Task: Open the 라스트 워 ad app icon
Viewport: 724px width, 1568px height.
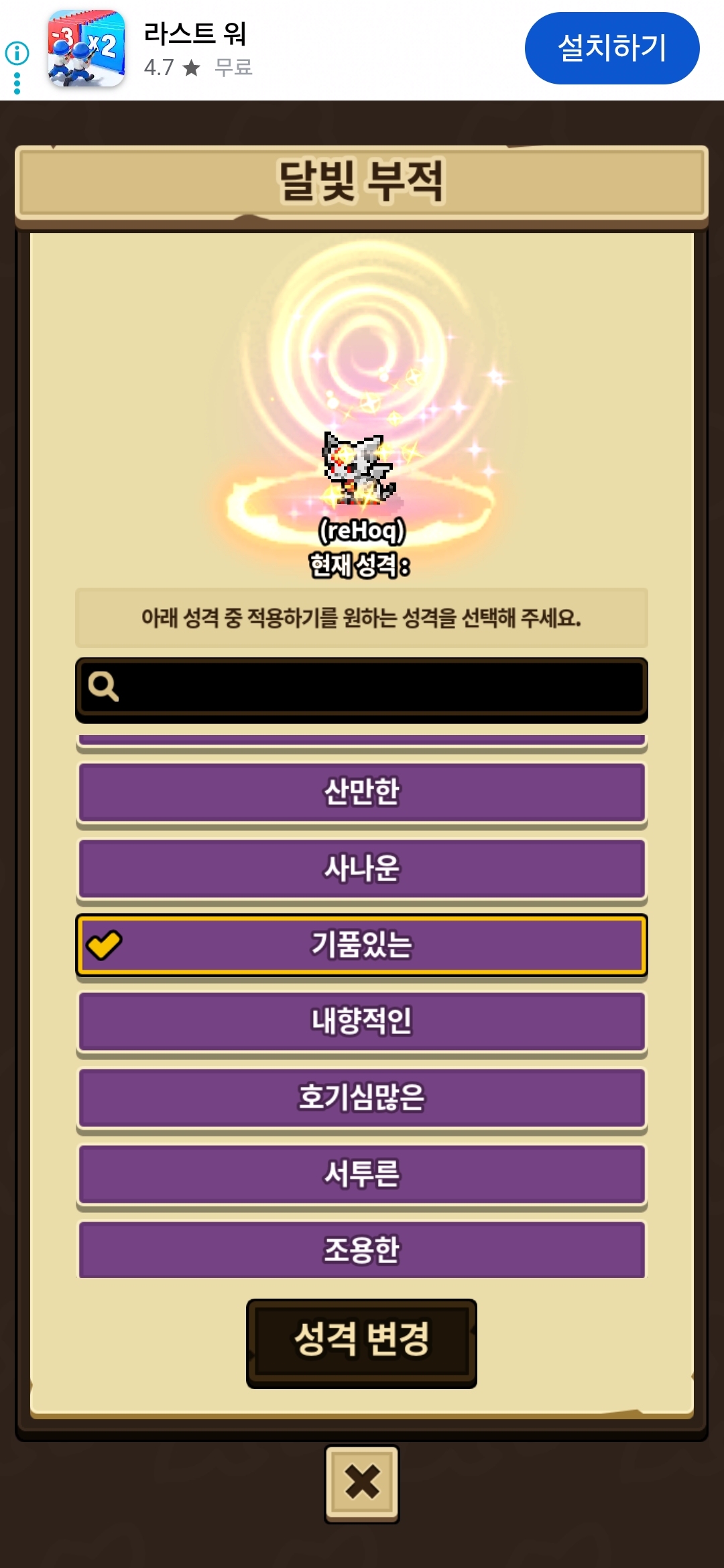Action: [x=86, y=48]
